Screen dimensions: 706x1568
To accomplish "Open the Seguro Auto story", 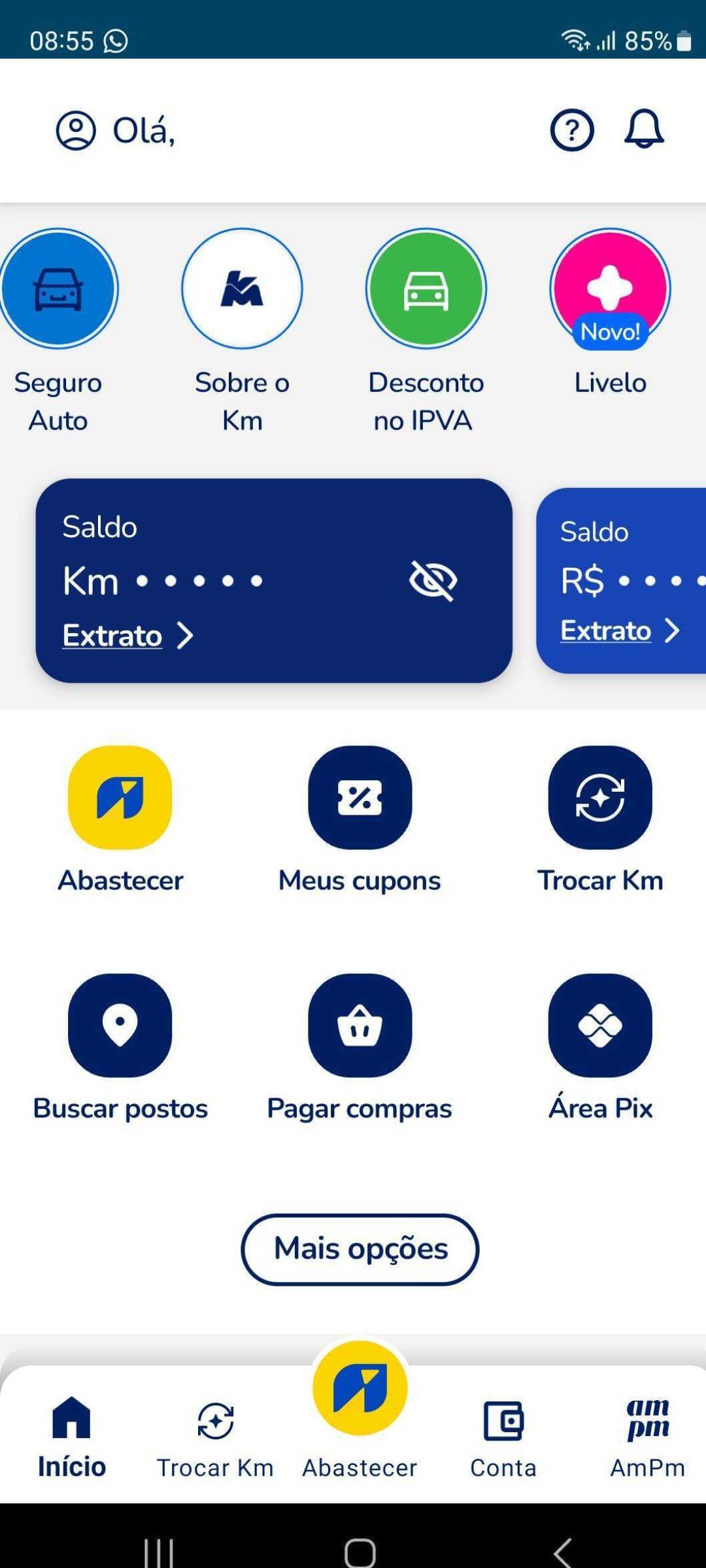I will (58, 288).
